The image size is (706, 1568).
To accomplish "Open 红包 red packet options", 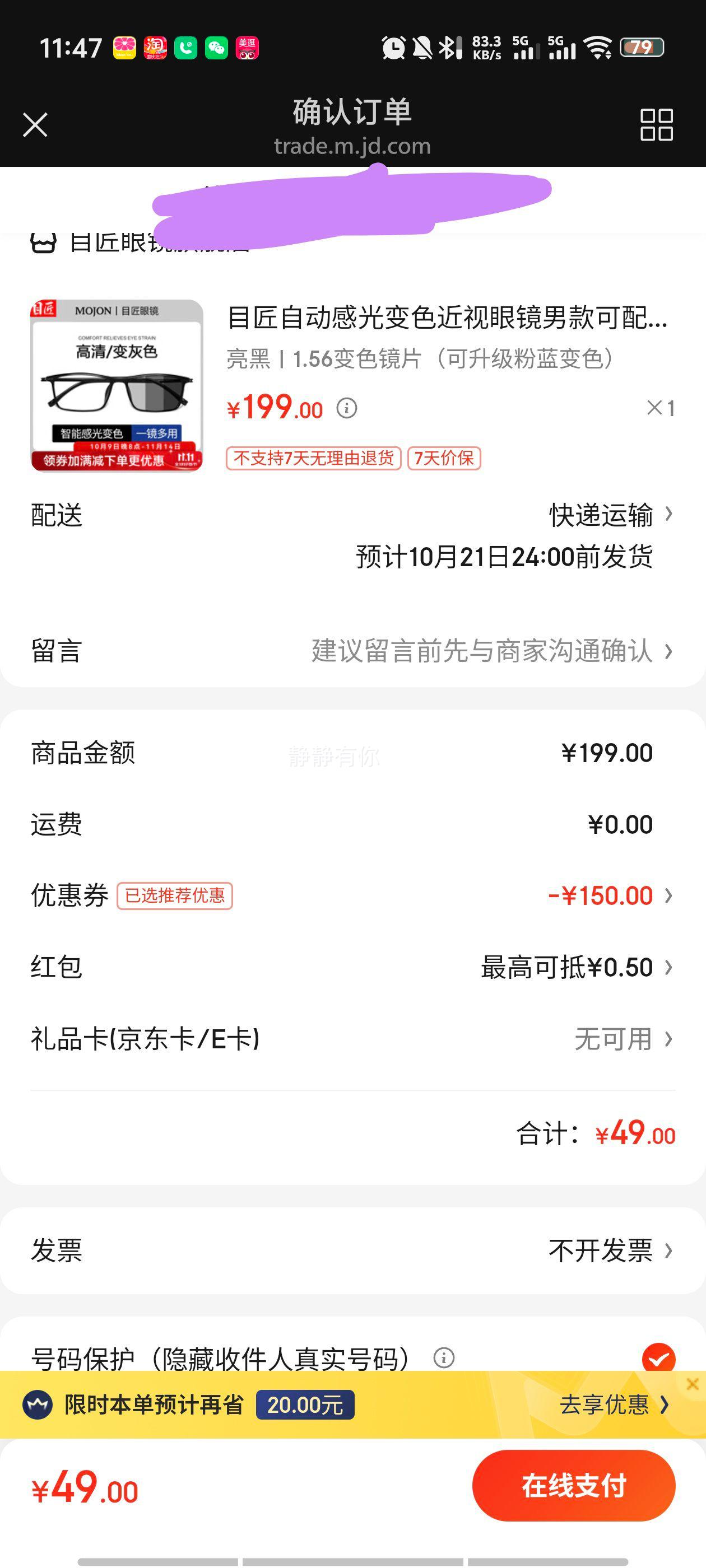I will click(x=575, y=967).
